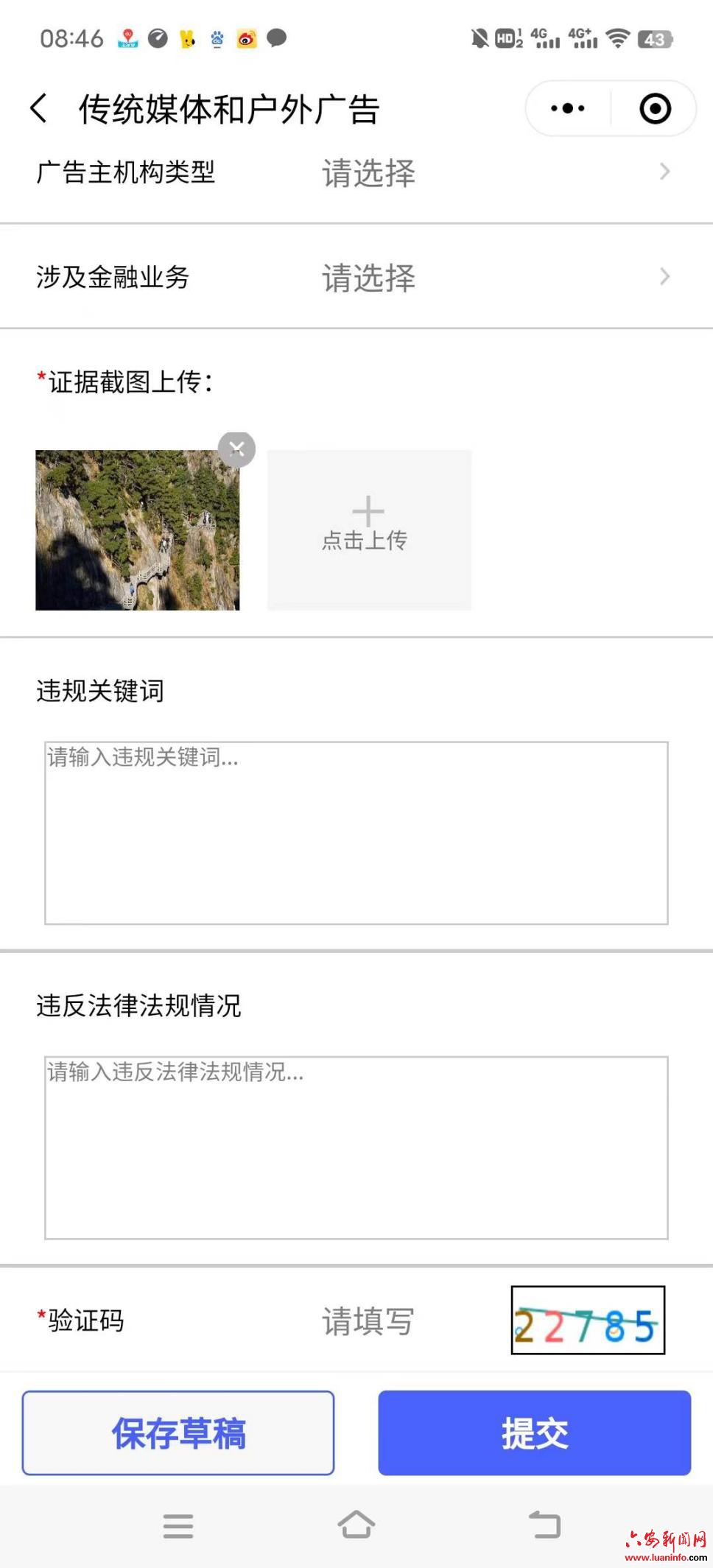Tap the home icon in bottom navigation
Screen dimensions: 713x1568
click(356, 1525)
